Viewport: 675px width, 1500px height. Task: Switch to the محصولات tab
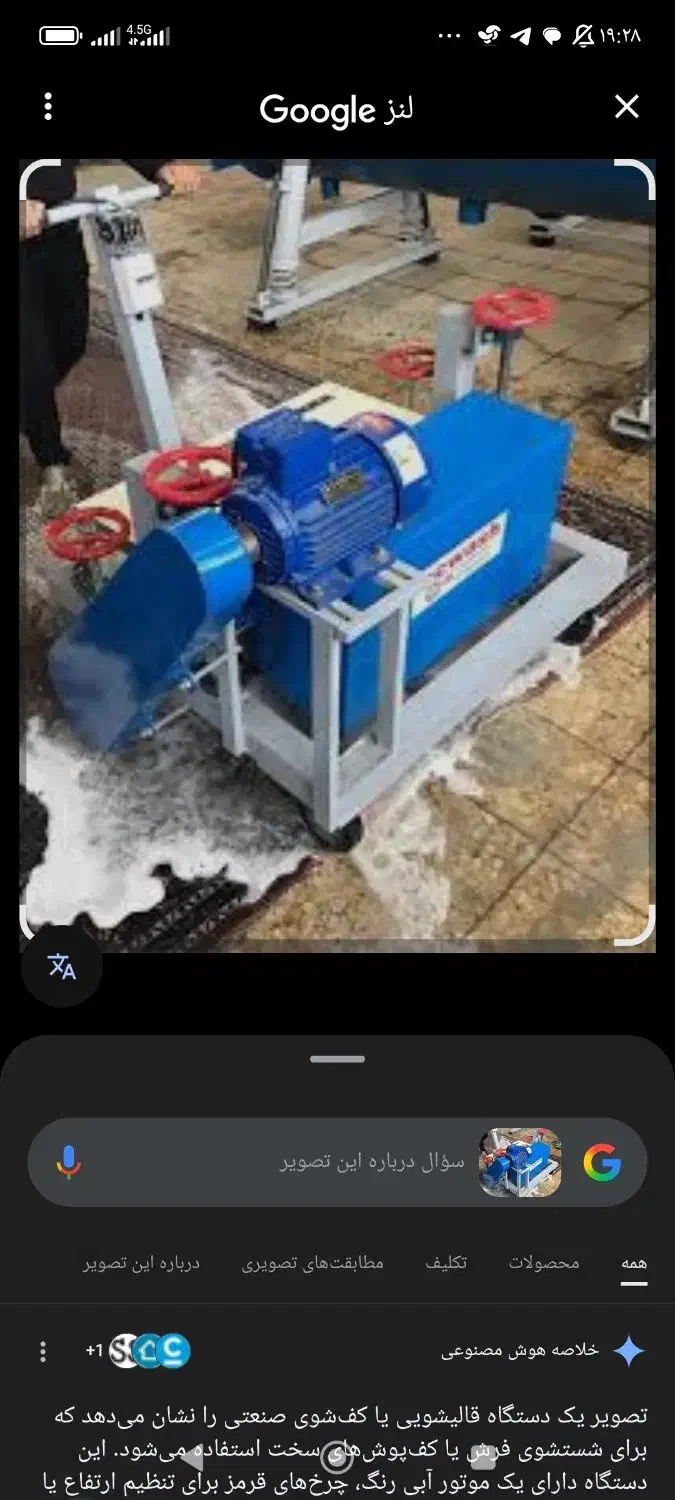544,1263
